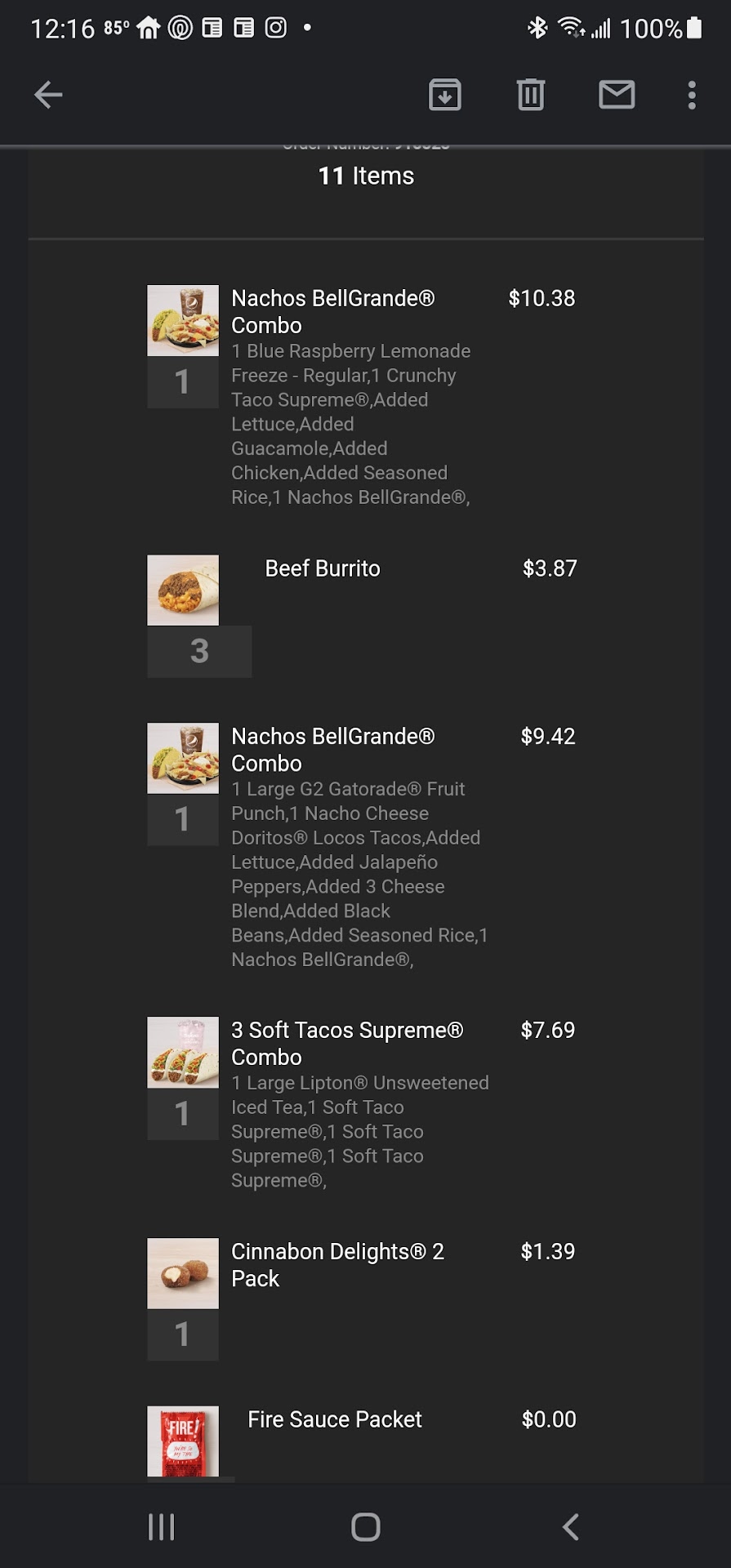Archive this order email
731x1568 pixels.
[445, 95]
